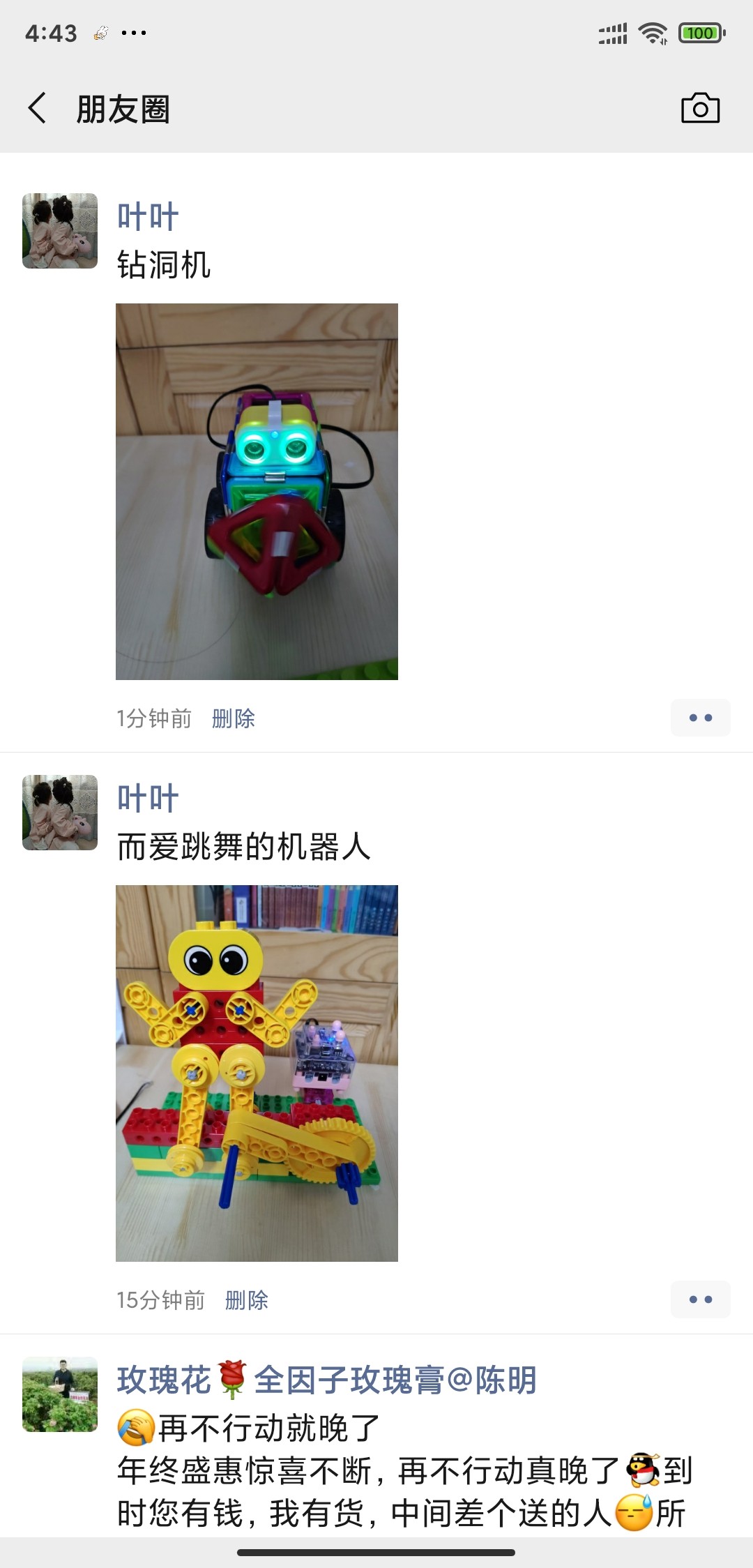Open 叶叶's name on the 而爱跳舞的机器人 post
Image resolution: width=753 pixels, height=1568 pixels.
click(148, 798)
